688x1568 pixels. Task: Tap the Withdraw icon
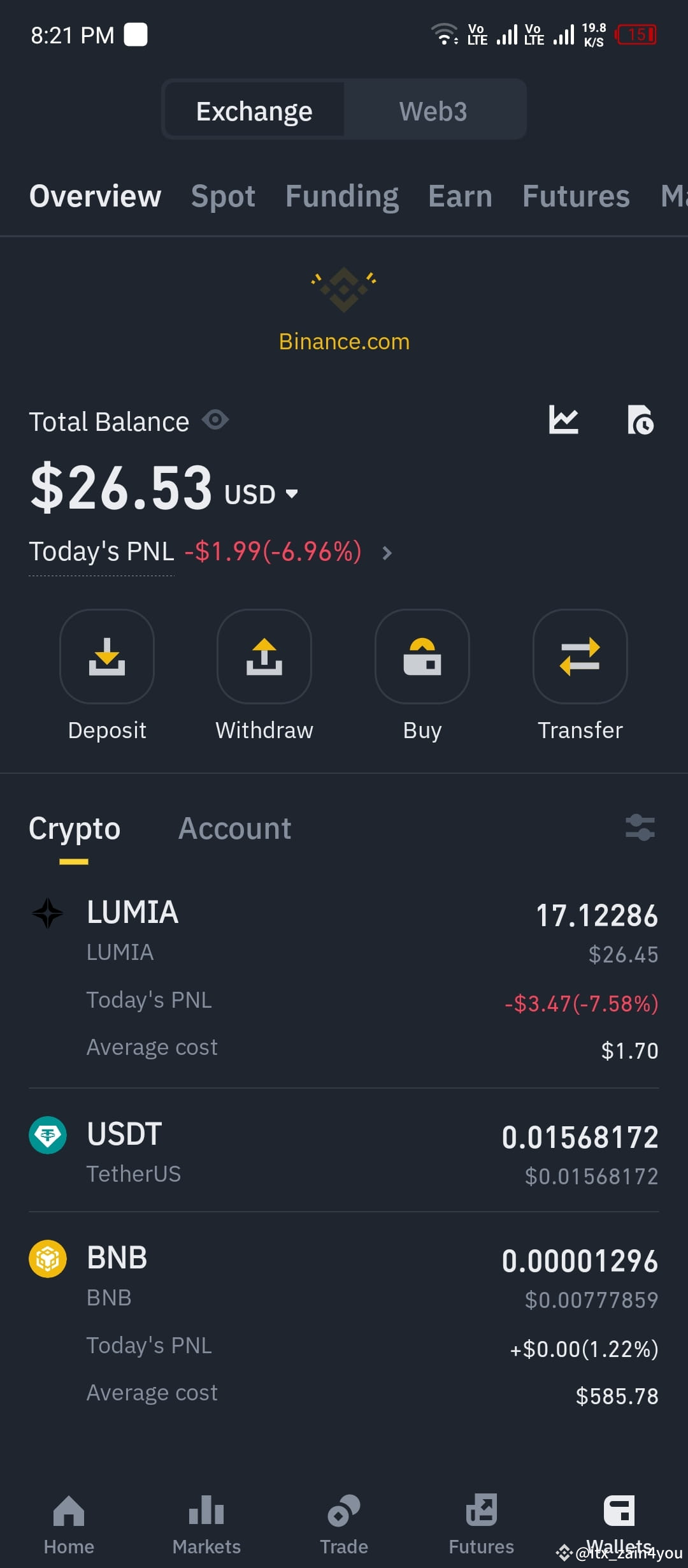pos(264,657)
